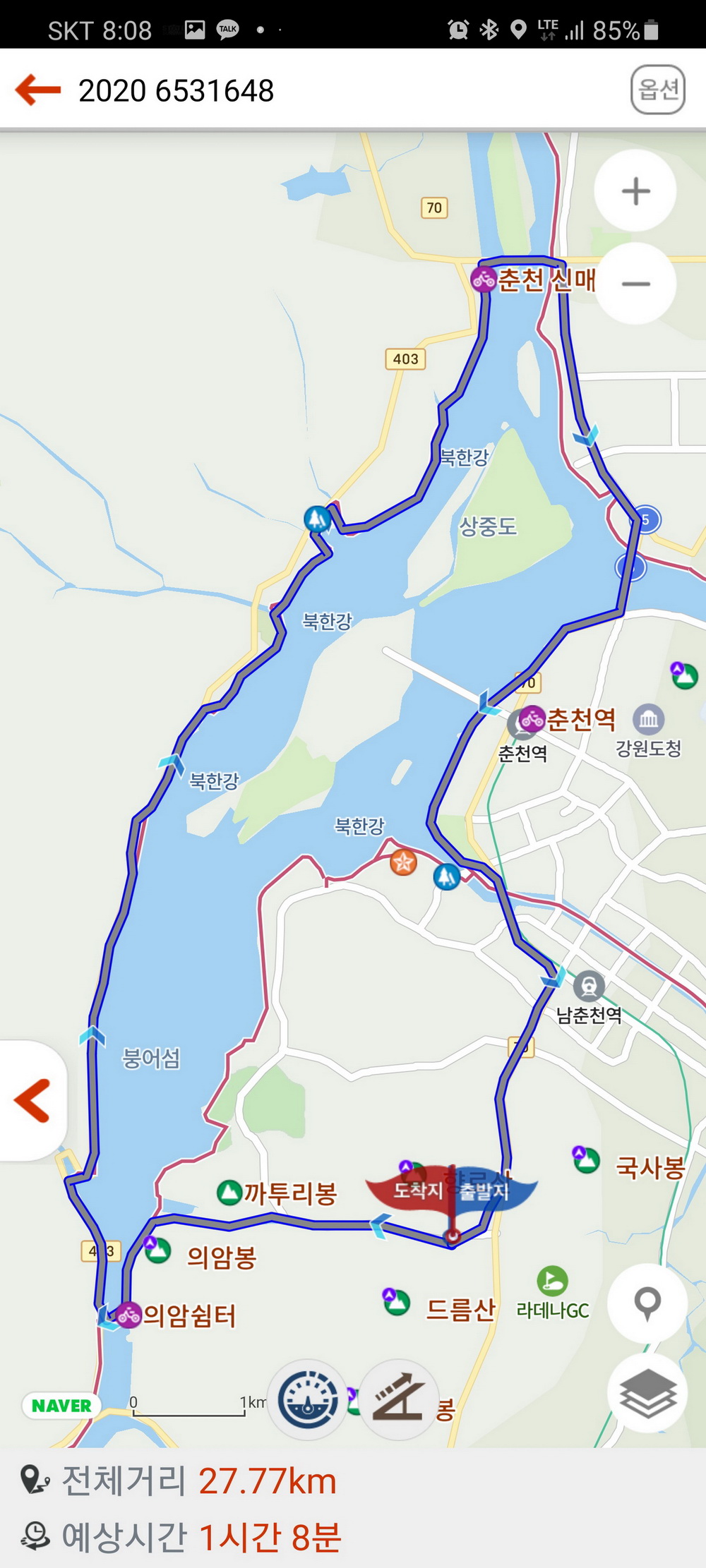Select the 춘천역 bike station marker
706x1568 pixels.
point(532,719)
